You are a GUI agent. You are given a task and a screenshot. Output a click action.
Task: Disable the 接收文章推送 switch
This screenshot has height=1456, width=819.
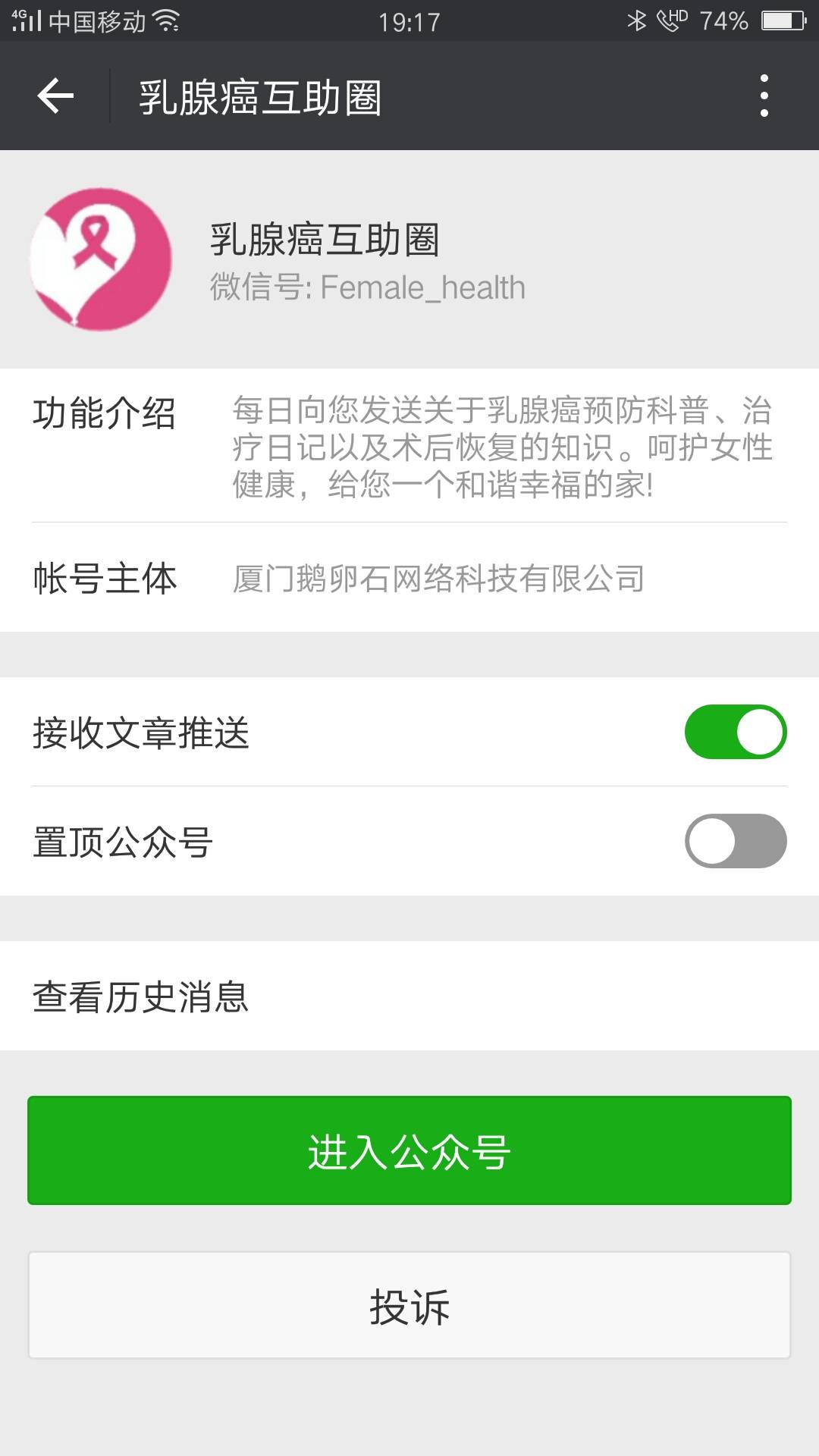click(x=735, y=732)
